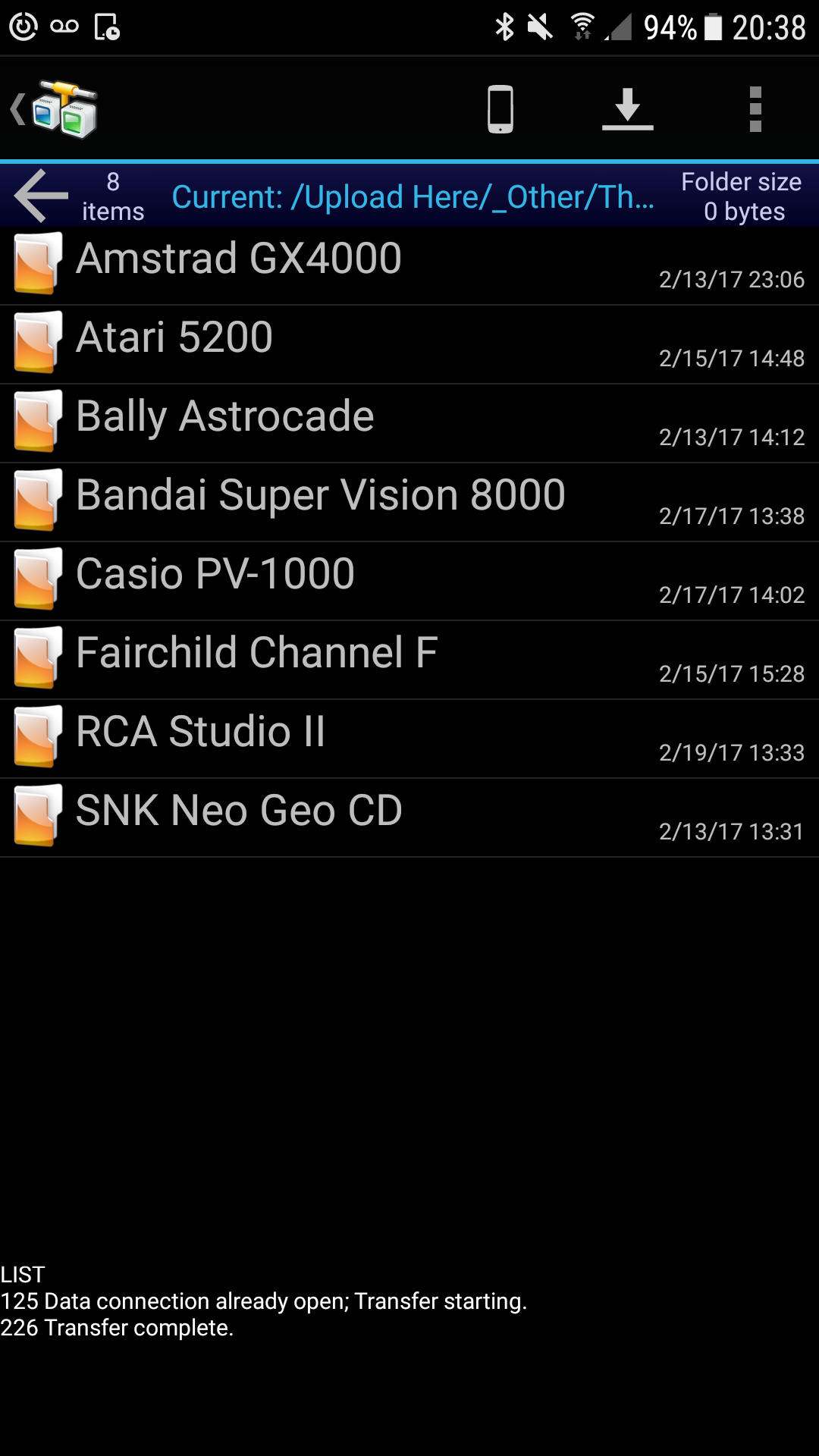Open the local device file browser

click(500, 108)
